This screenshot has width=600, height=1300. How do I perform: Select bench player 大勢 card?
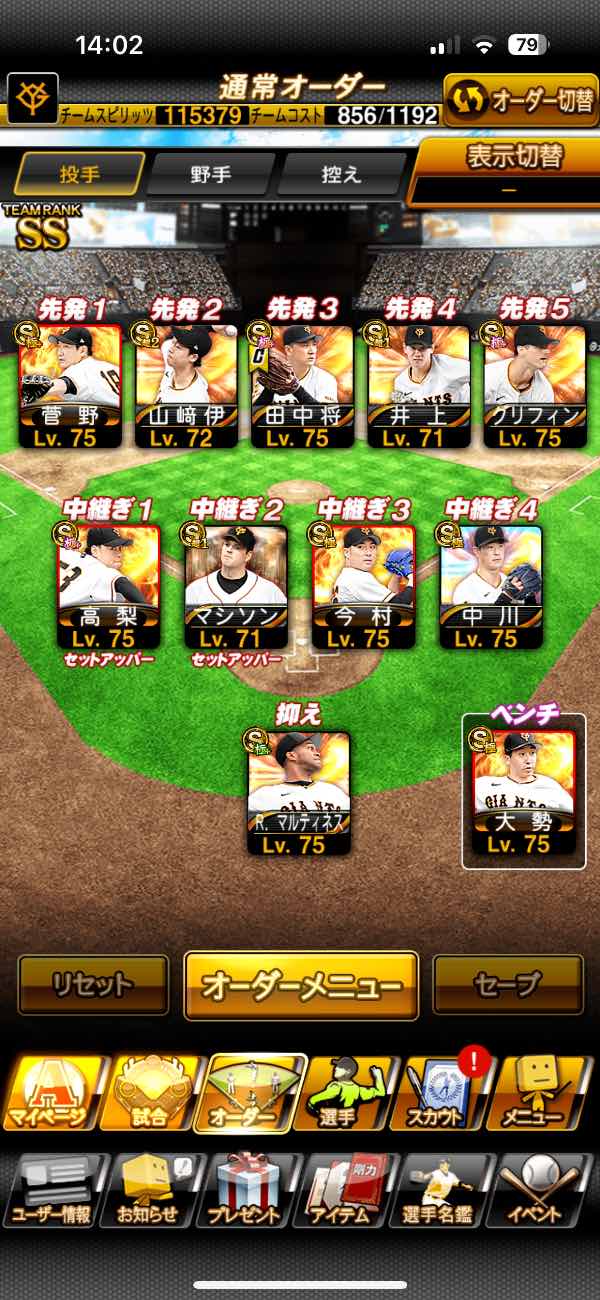pos(524,794)
